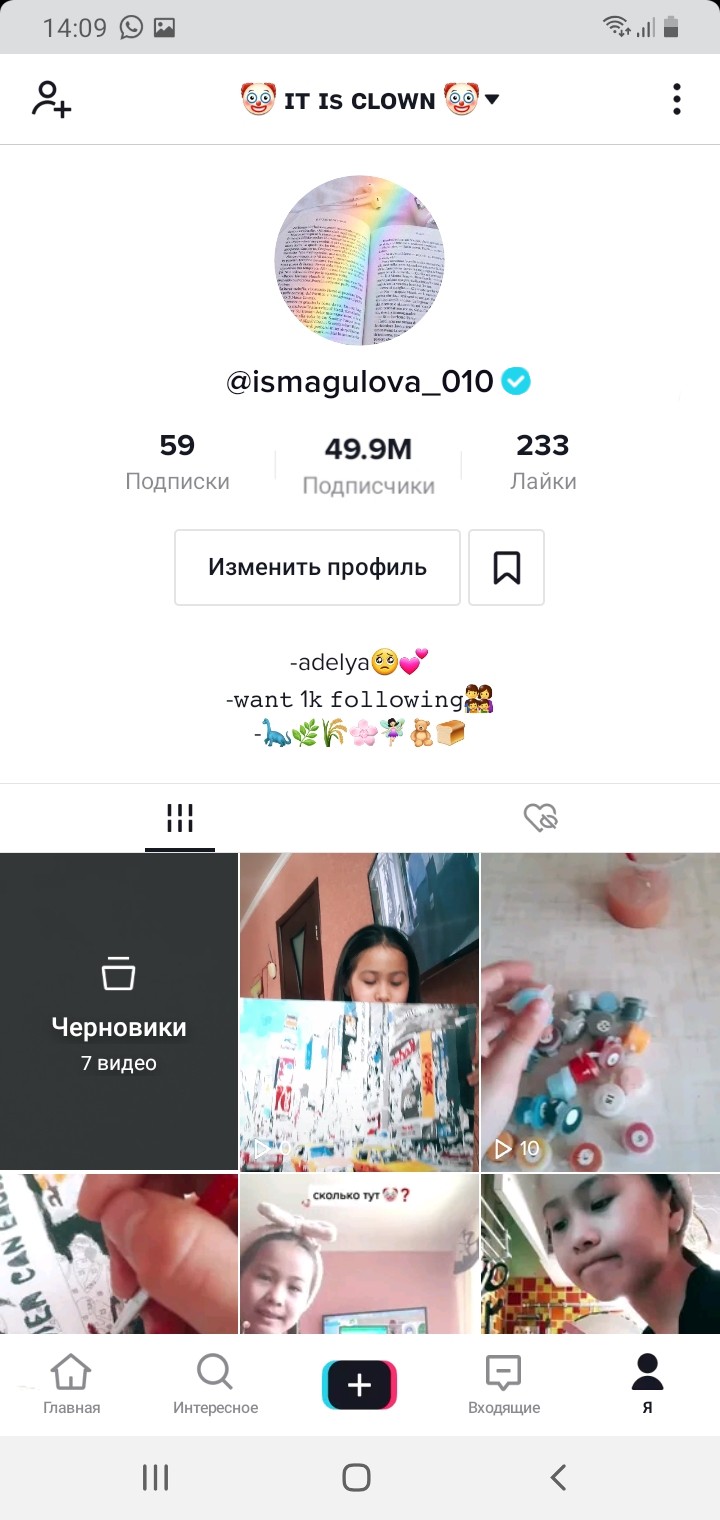Tap the profile picture
This screenshot has width=720, height=1520.
(x=360, y=261)
